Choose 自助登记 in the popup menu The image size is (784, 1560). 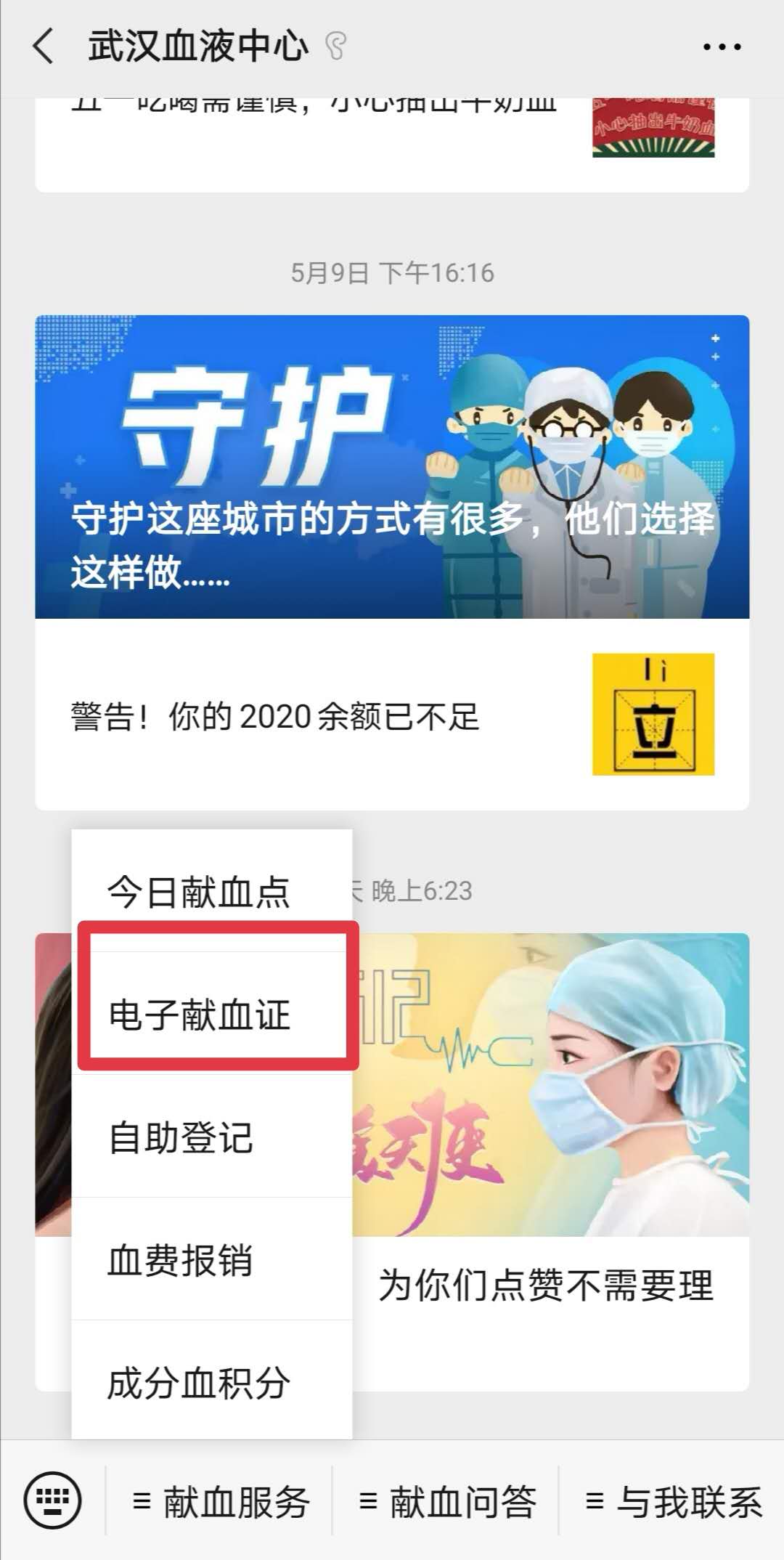[x=181, y=1137]
